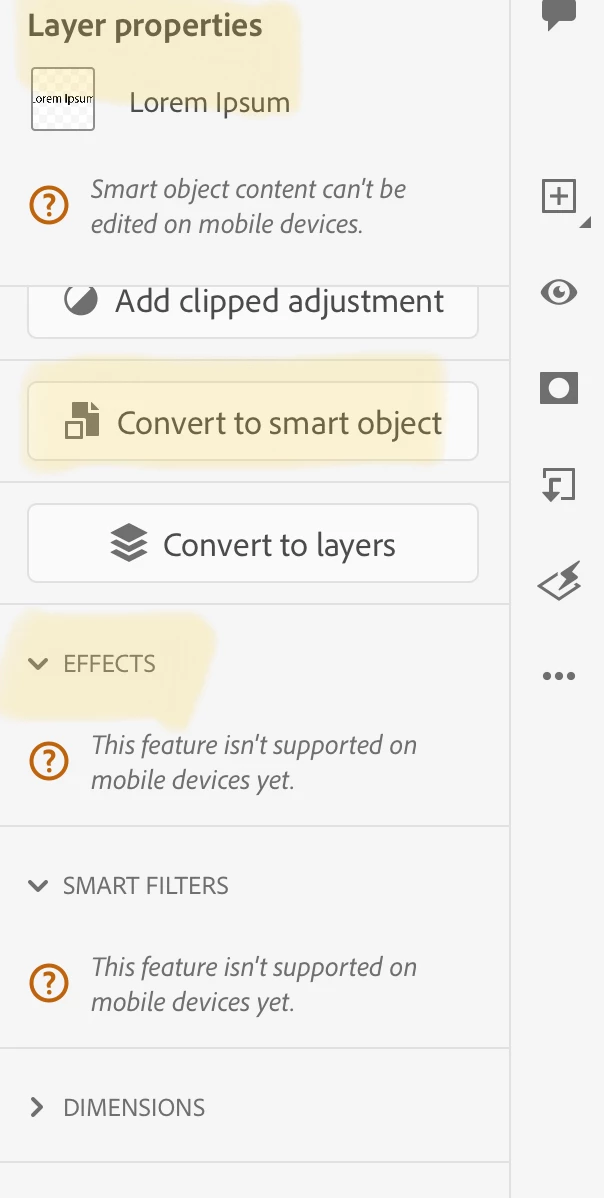Open the quick actions lightning layer icon
This screenshot has height=1198, width=604.
[x=558, y=582]
